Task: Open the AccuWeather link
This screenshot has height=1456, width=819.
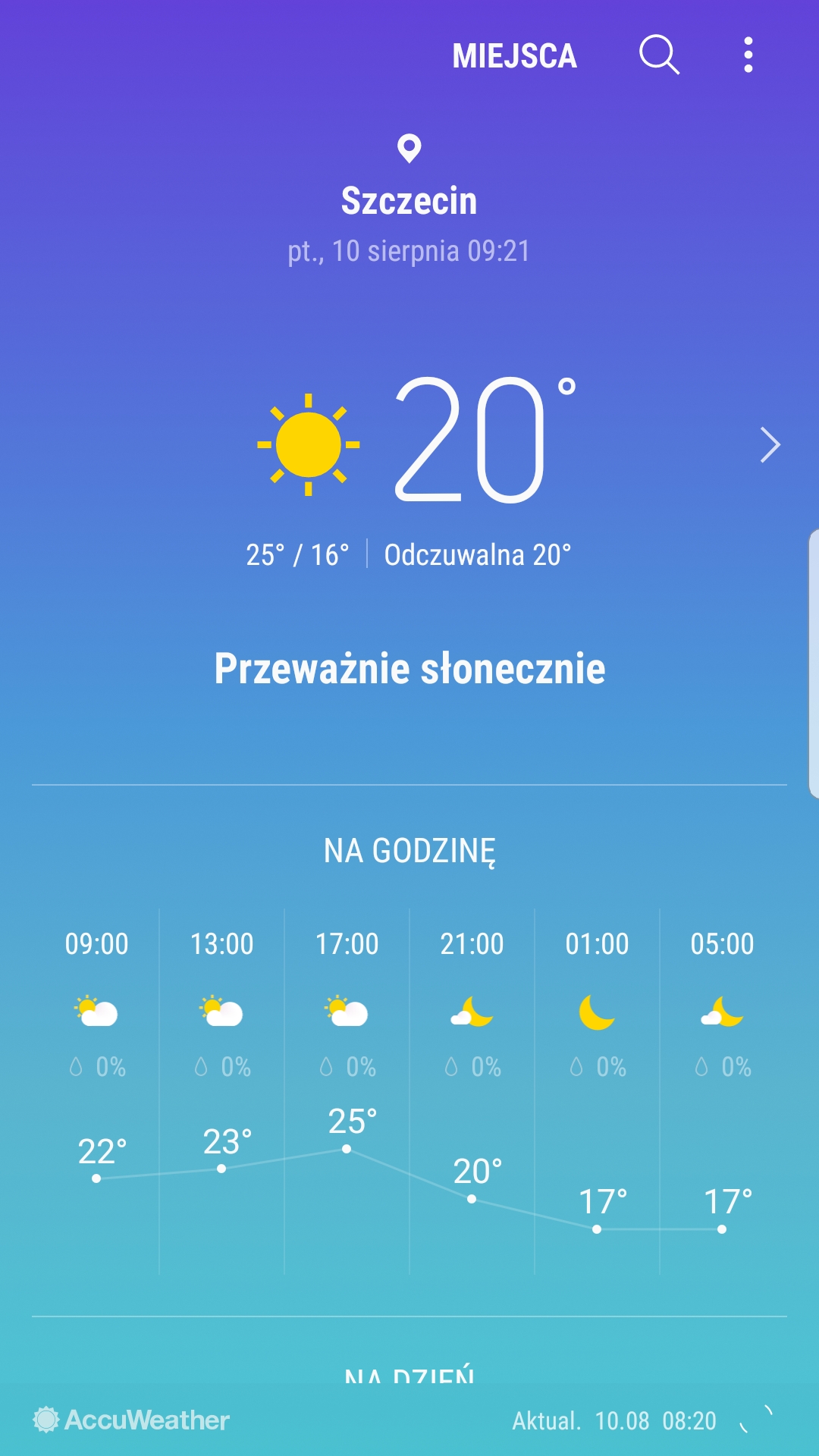Action: [131, 1420]
